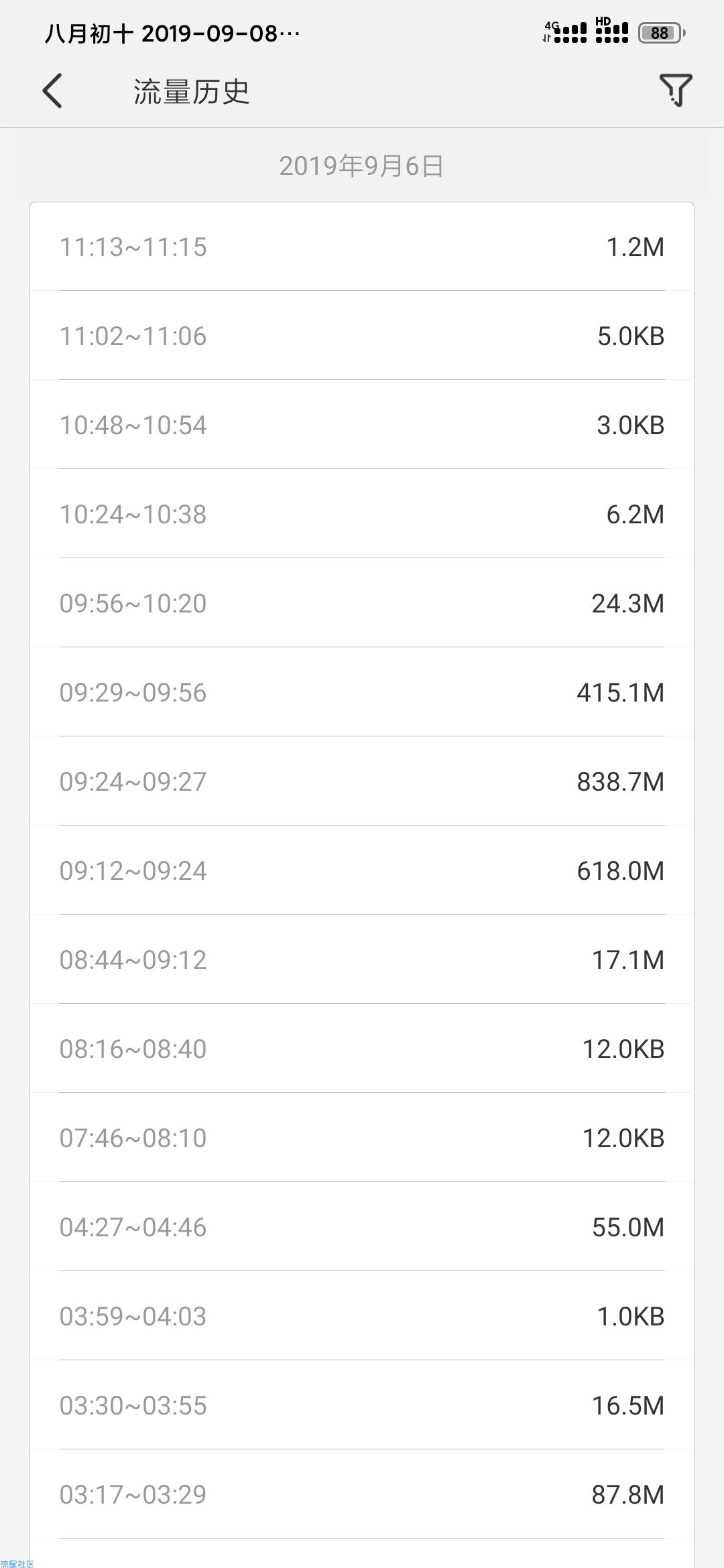Go back from traffic history
724x1568 pixels.
[x=52, y=90]
